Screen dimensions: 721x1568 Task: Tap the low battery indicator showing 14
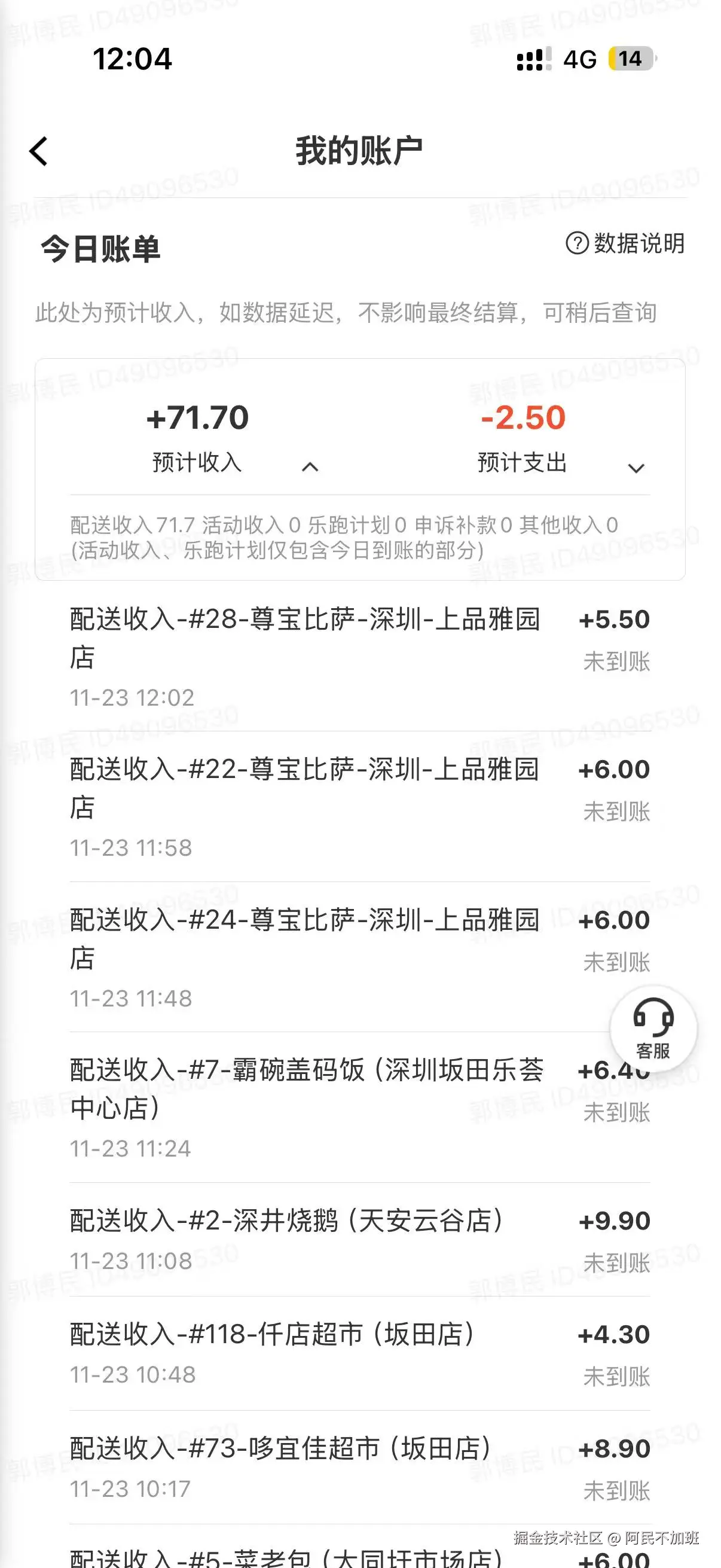pos(629,60)
